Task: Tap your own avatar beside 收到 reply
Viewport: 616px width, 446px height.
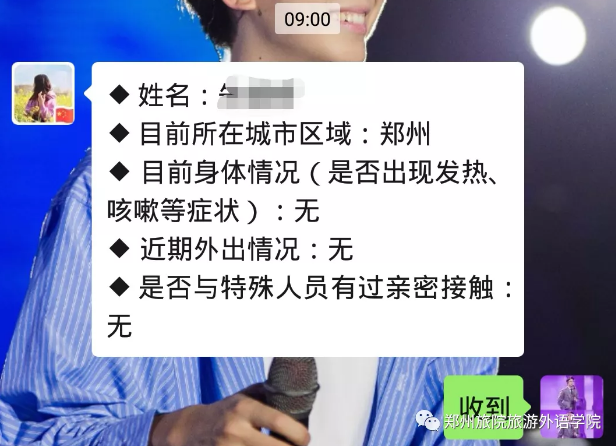Action: pyautogui.click(x=571, y=403)
